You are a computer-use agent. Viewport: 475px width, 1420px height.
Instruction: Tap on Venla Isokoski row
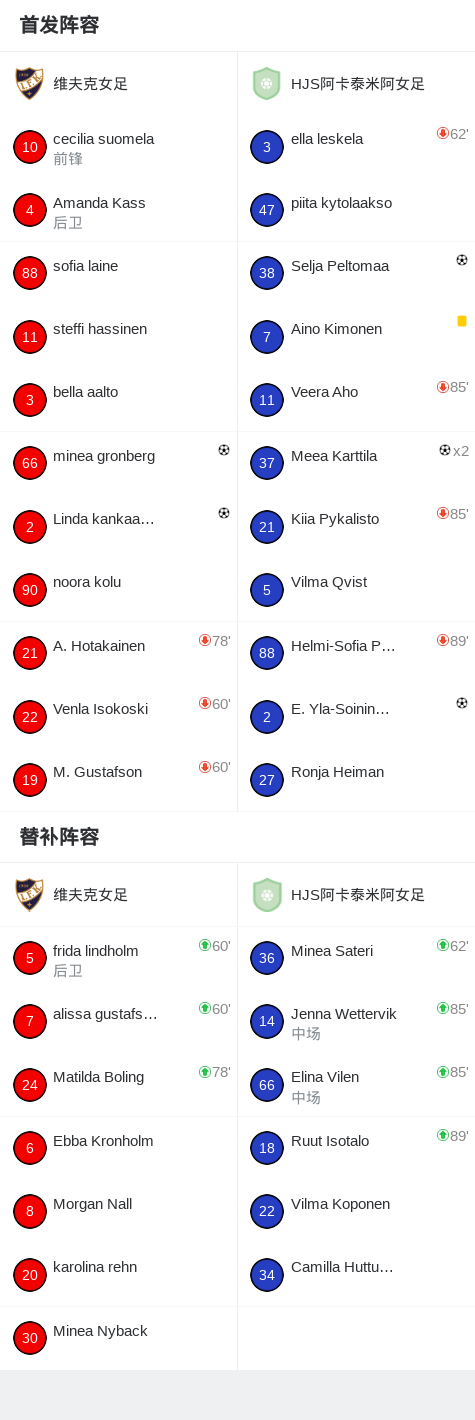(x=118, y=717)
